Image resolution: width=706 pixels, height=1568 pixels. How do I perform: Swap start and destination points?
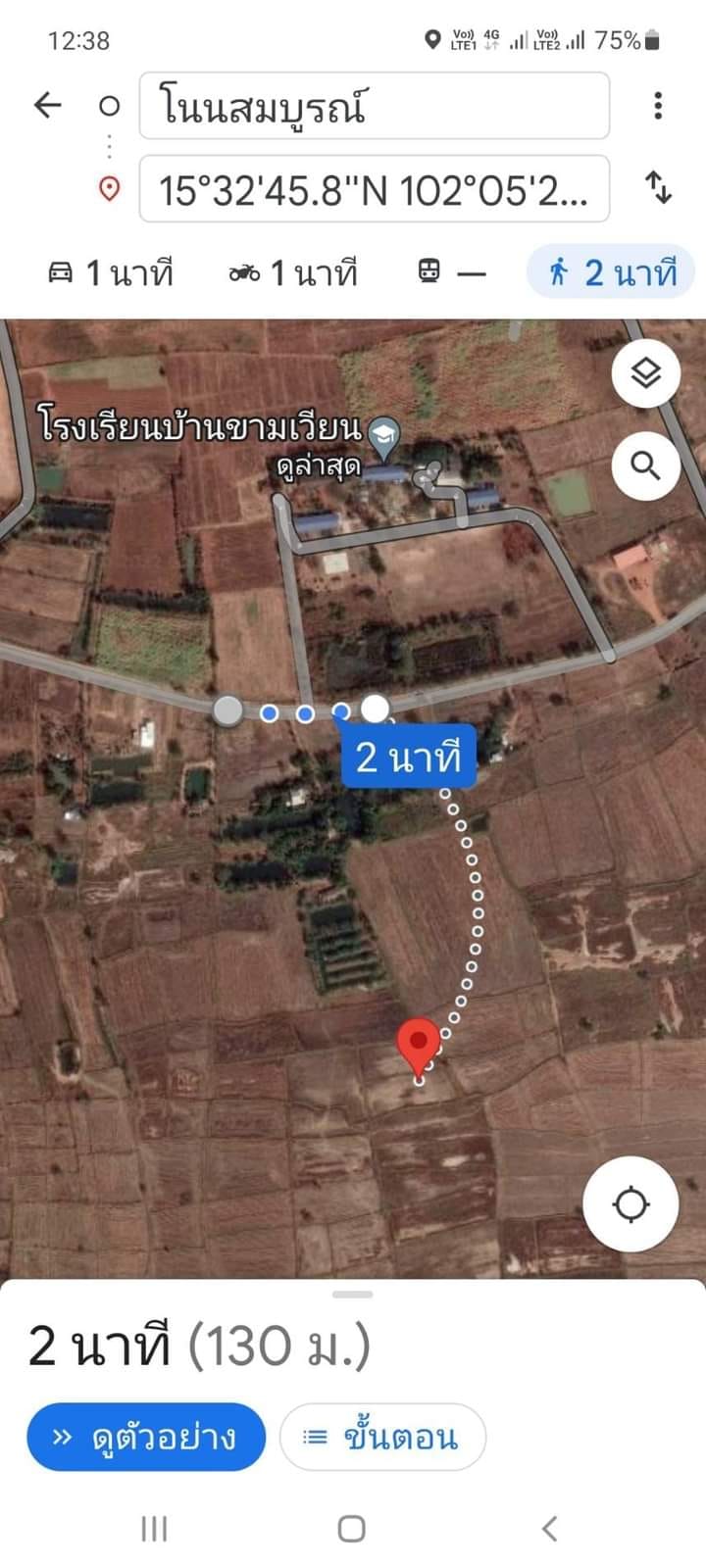(x=658, y=187)
